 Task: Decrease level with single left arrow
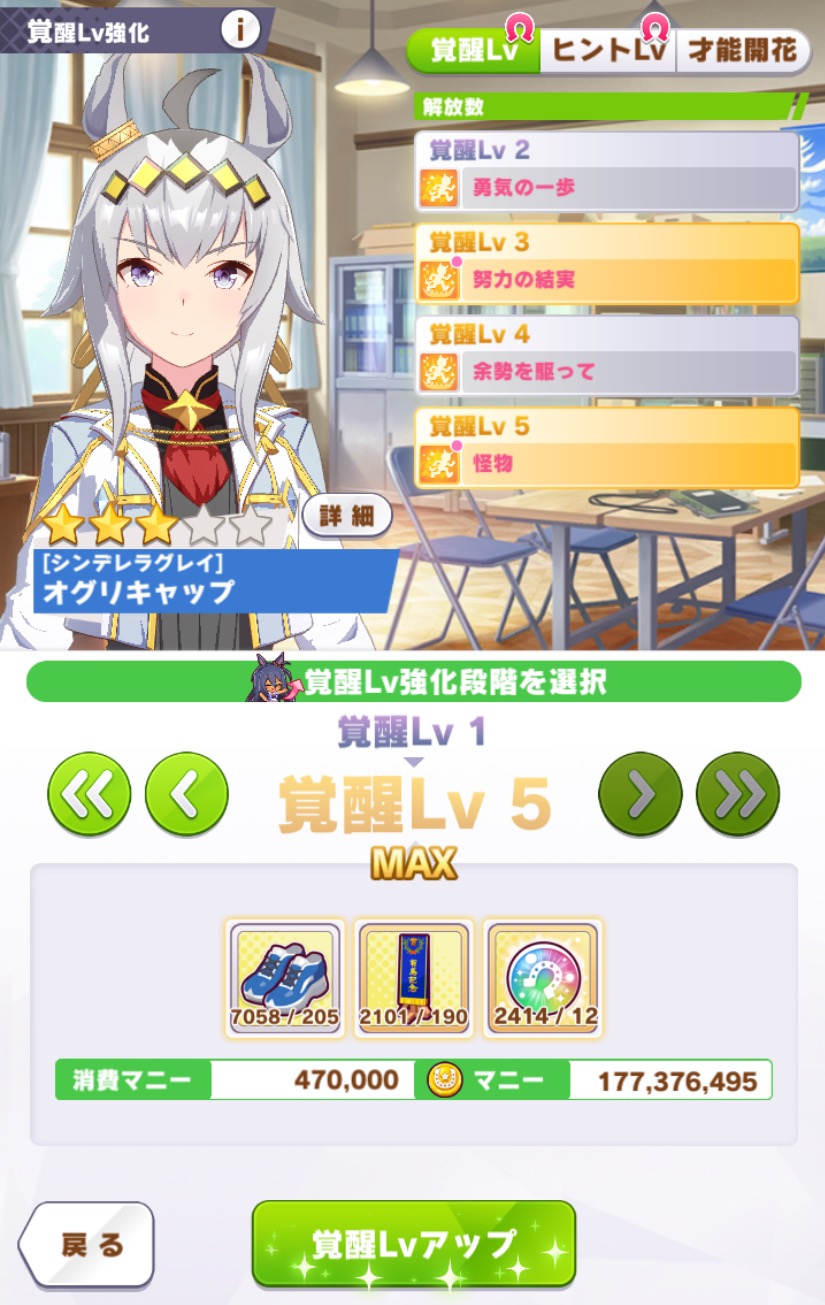coord(187,794)
